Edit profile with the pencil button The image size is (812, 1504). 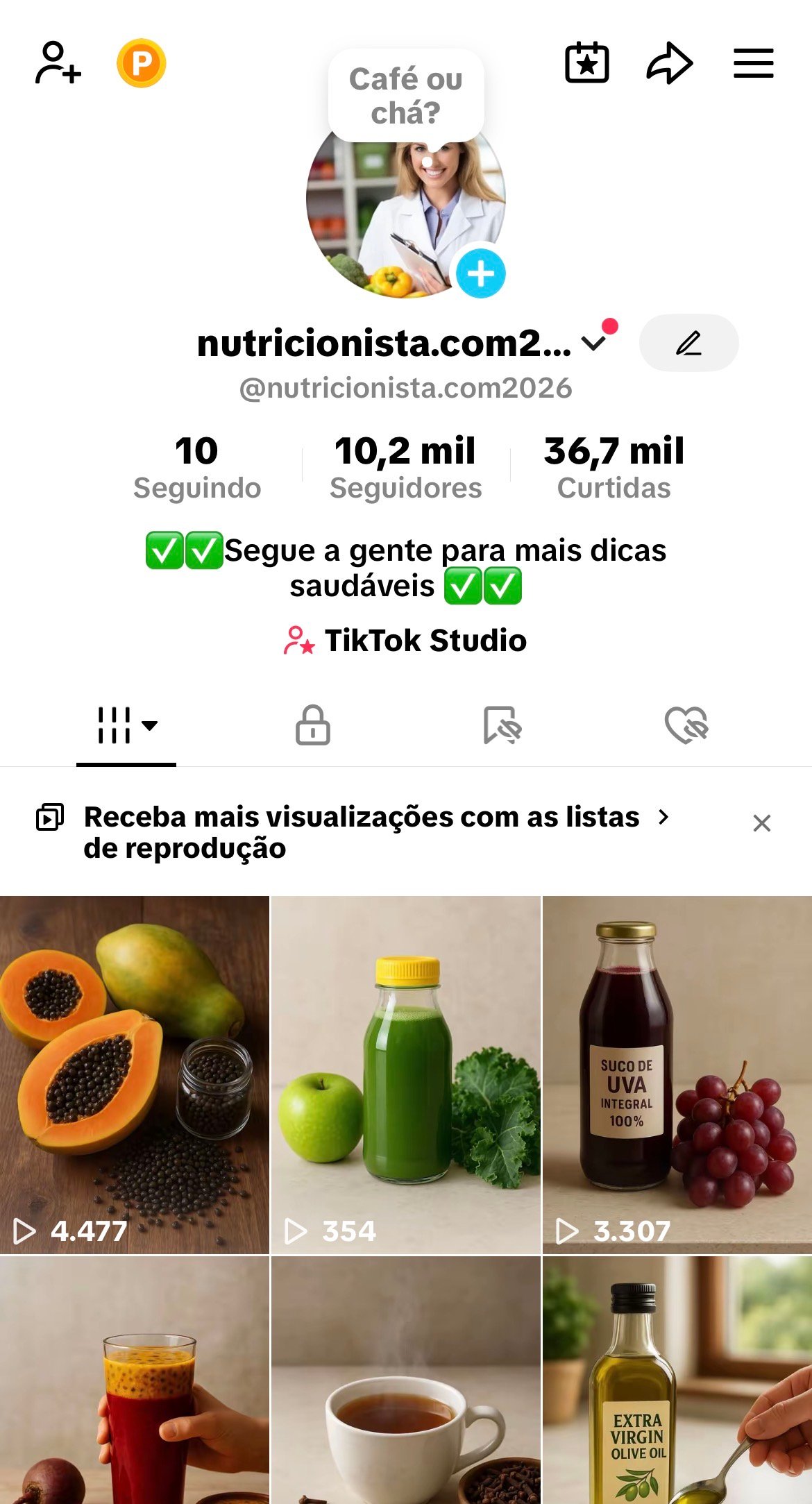[x=688, y=343]
